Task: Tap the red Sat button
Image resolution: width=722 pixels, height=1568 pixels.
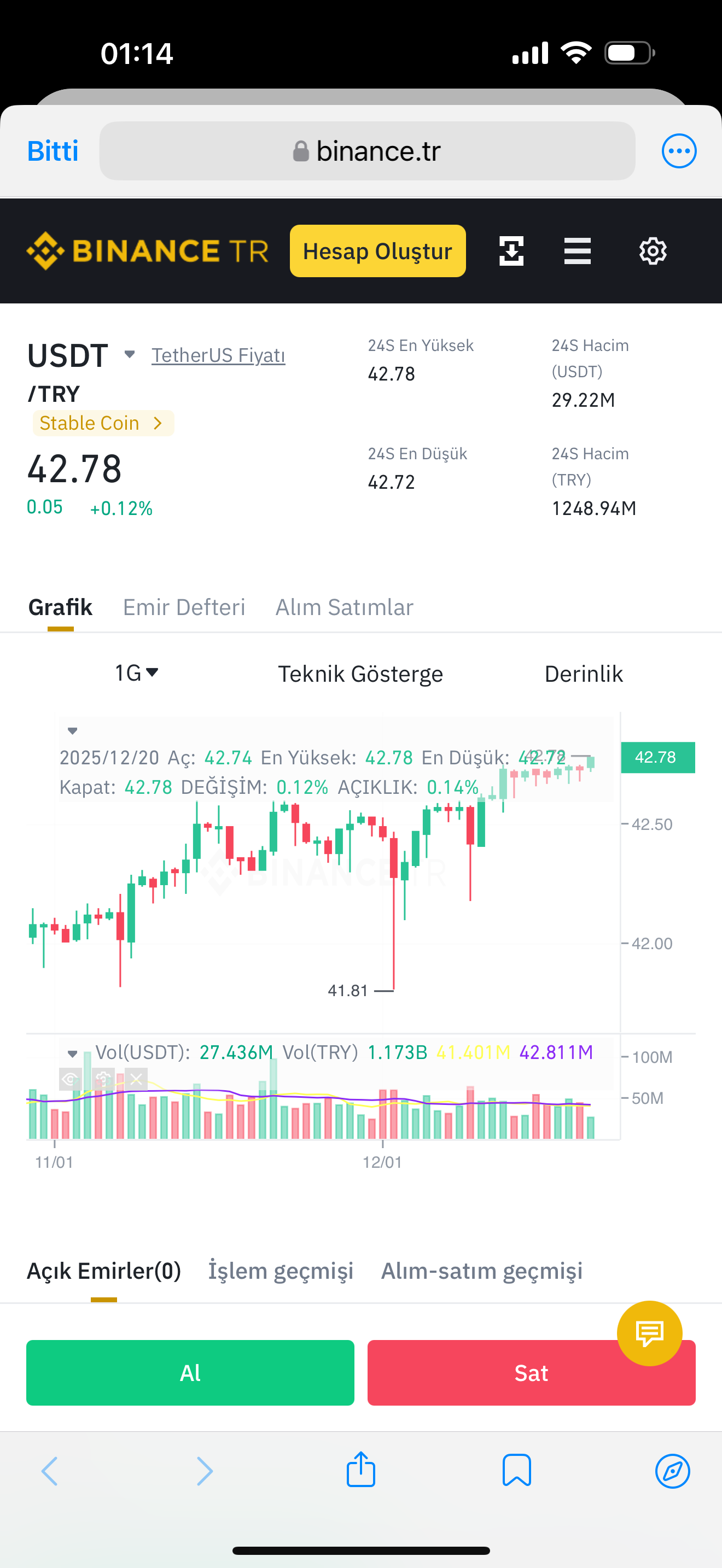Action: [531, 1373]
